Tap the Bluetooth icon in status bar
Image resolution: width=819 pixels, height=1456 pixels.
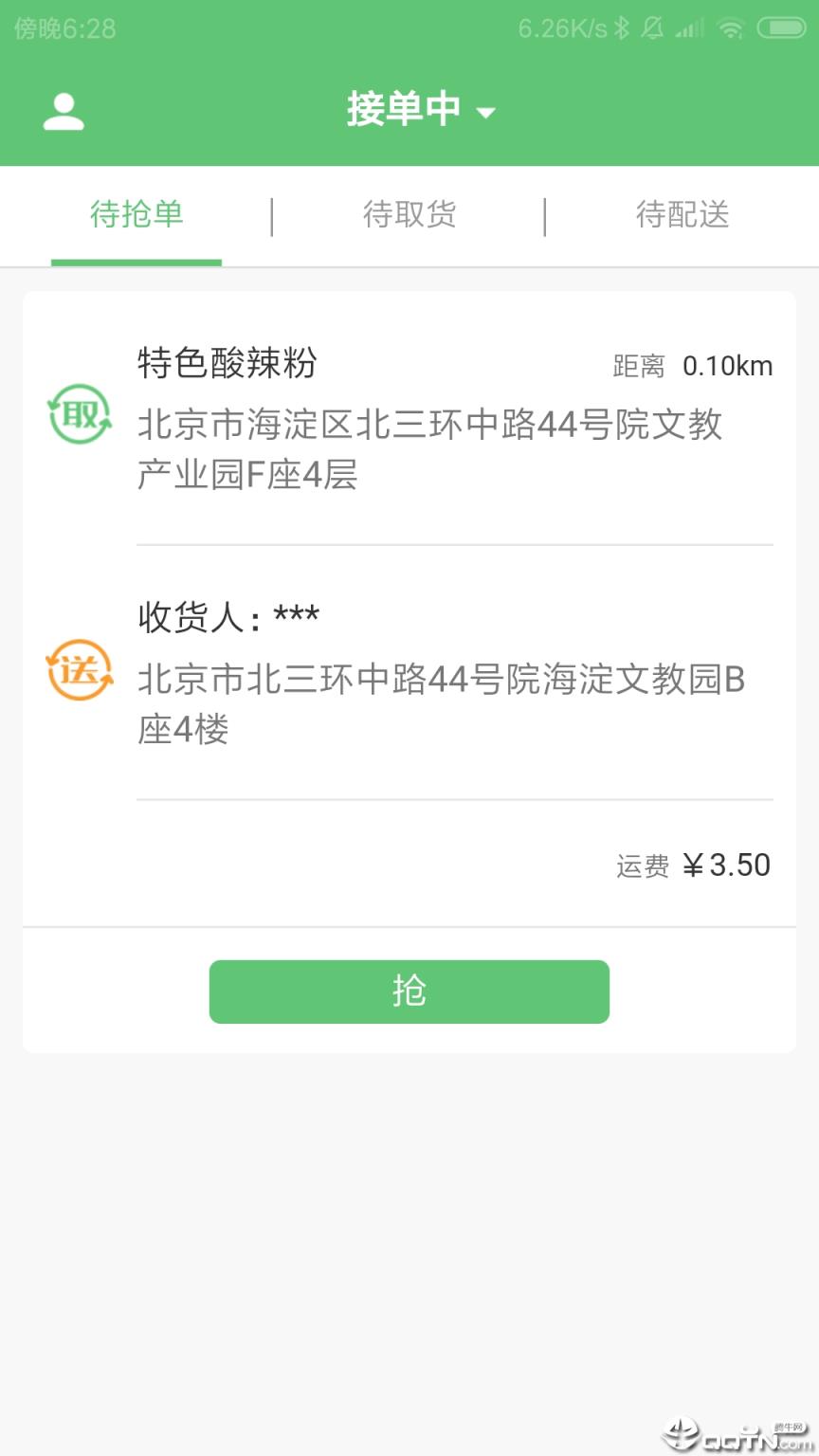tap(621, 28)
